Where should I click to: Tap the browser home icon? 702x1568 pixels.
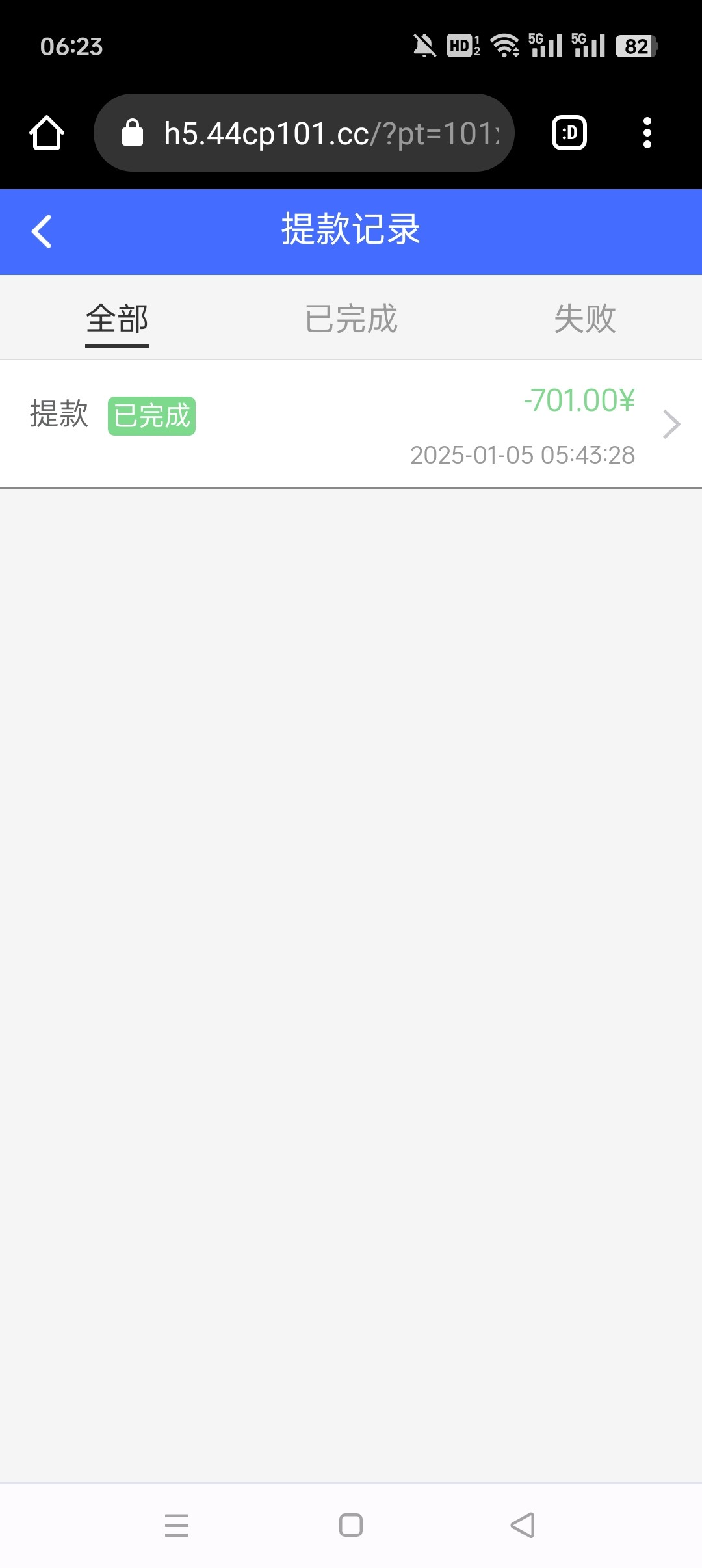pyautogui.click(x=47, y=133)
